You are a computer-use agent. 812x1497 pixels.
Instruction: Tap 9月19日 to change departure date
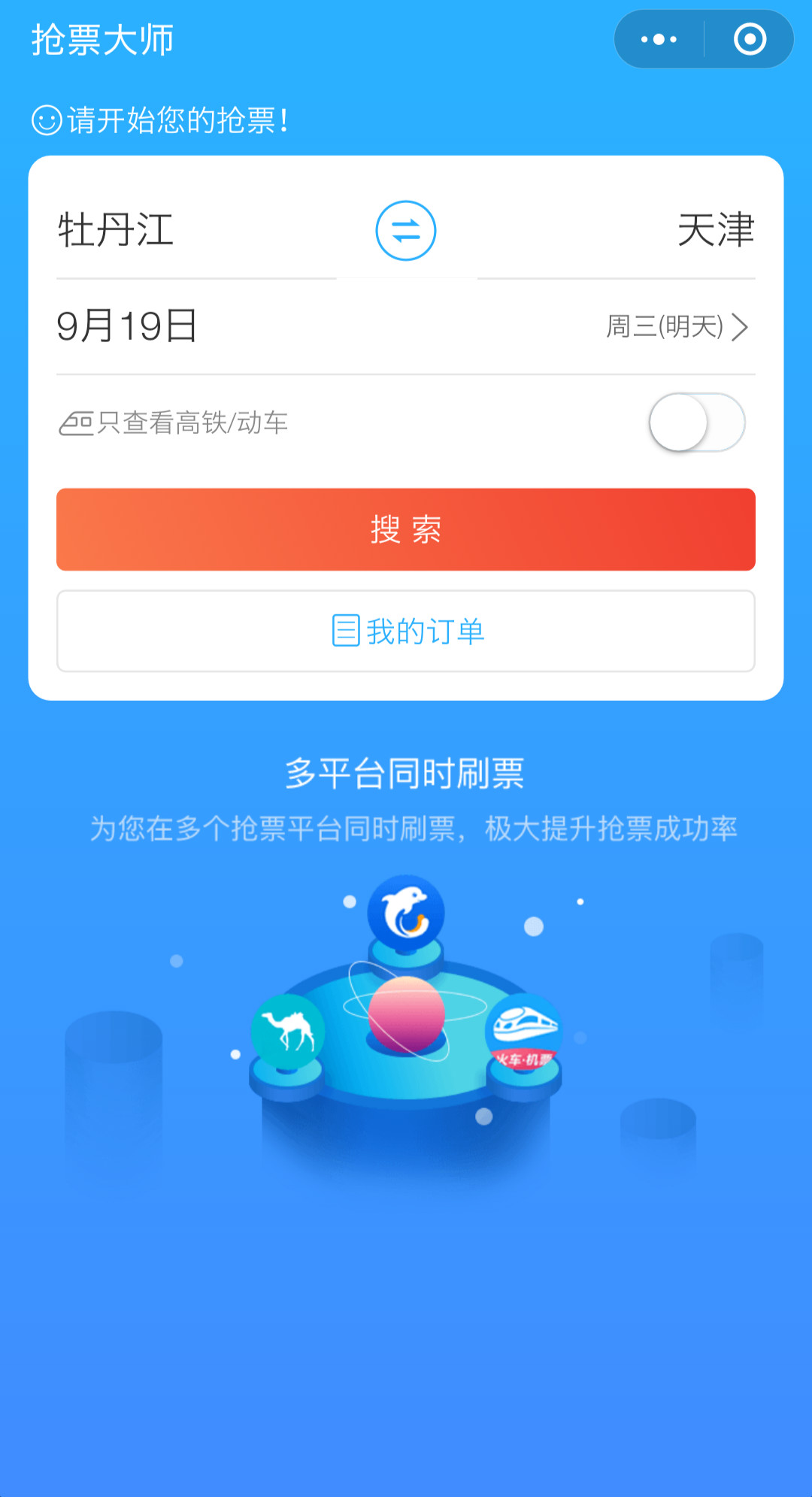[x=126, y=326]
